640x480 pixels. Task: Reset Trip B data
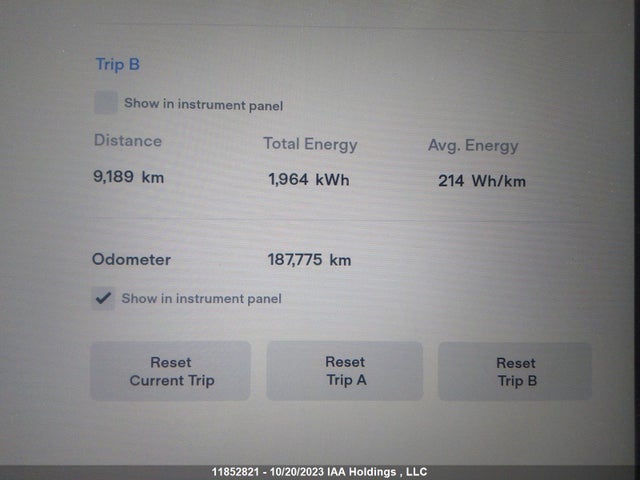pos(515,371)
